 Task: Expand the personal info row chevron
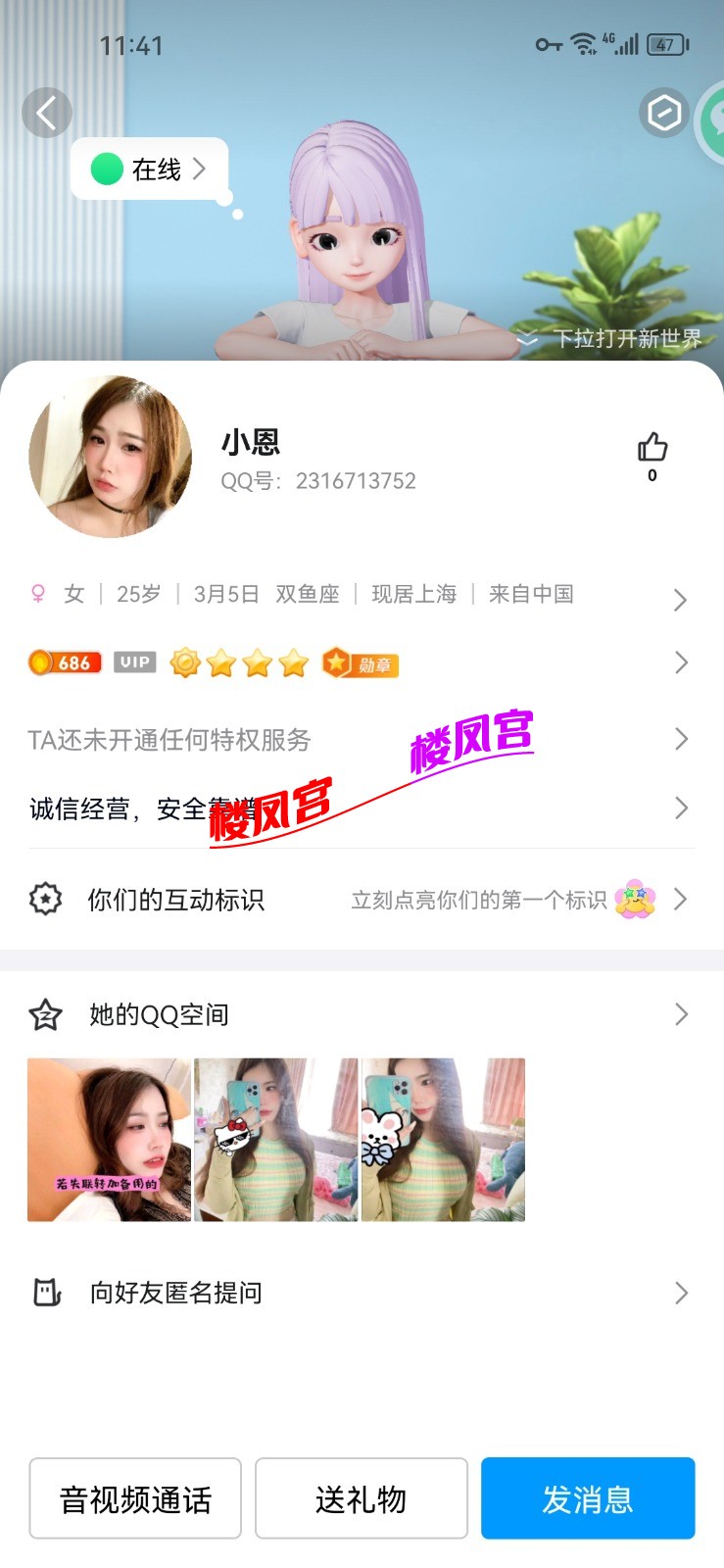(x=681, y=600)
